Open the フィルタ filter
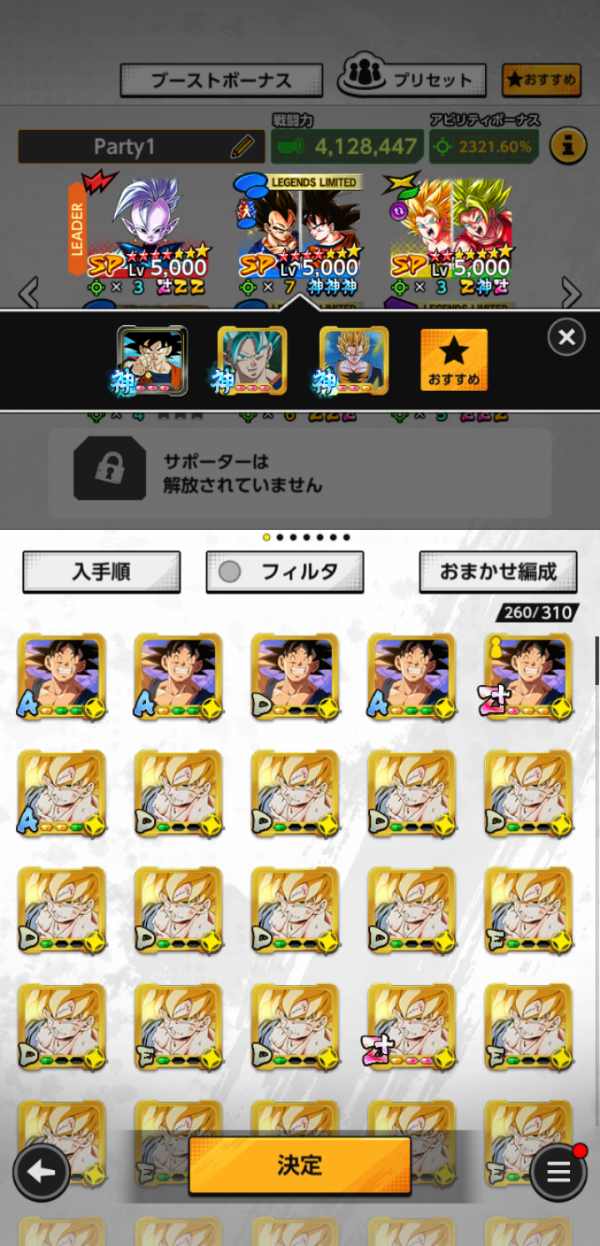 click(x=284, y=572)
